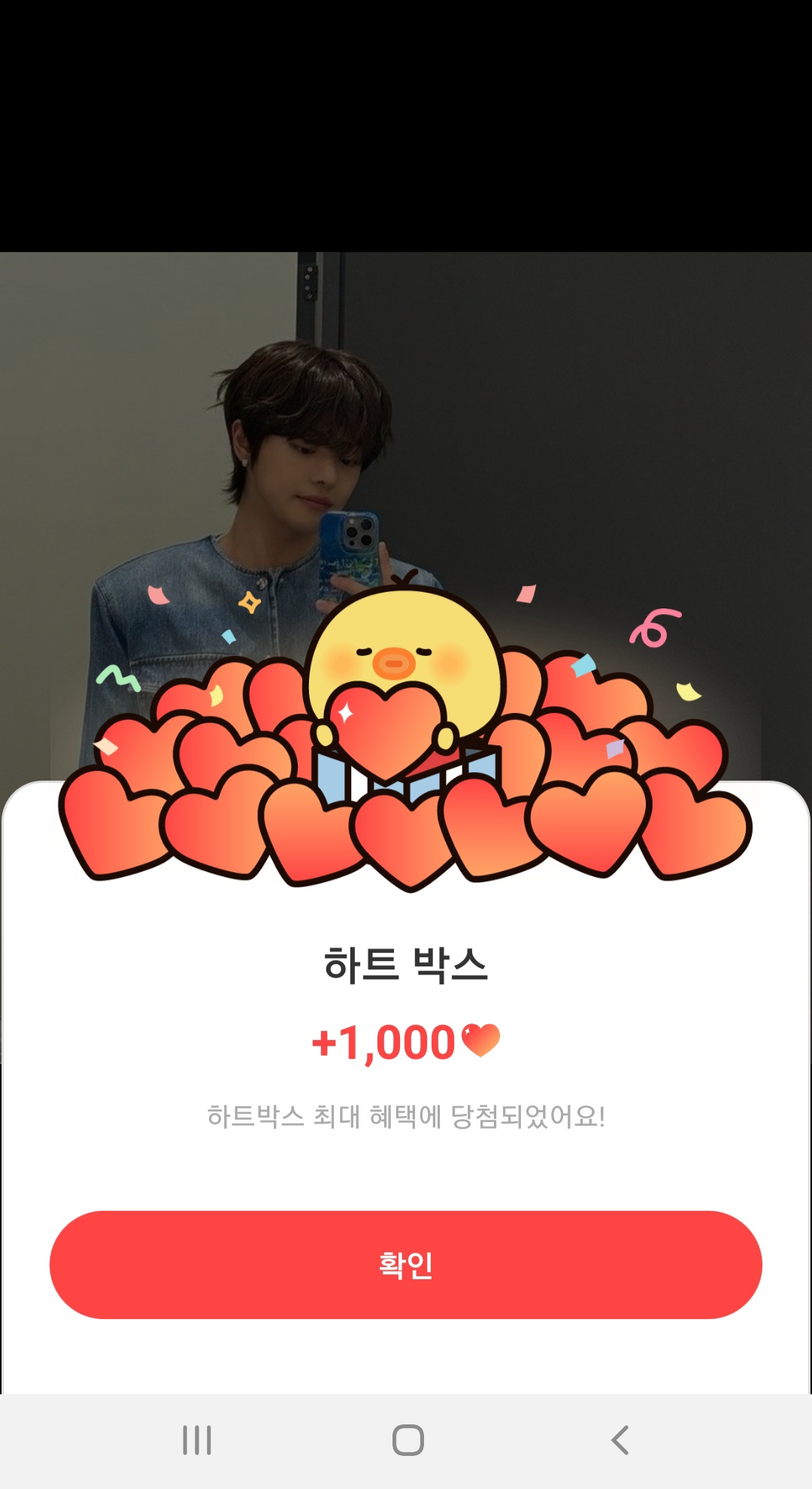The width and height of the screenshot is (812, 1489).
Task: Confirm the heart box reward with 확인
Action: pyautogui.click(x=406, y=1264)
